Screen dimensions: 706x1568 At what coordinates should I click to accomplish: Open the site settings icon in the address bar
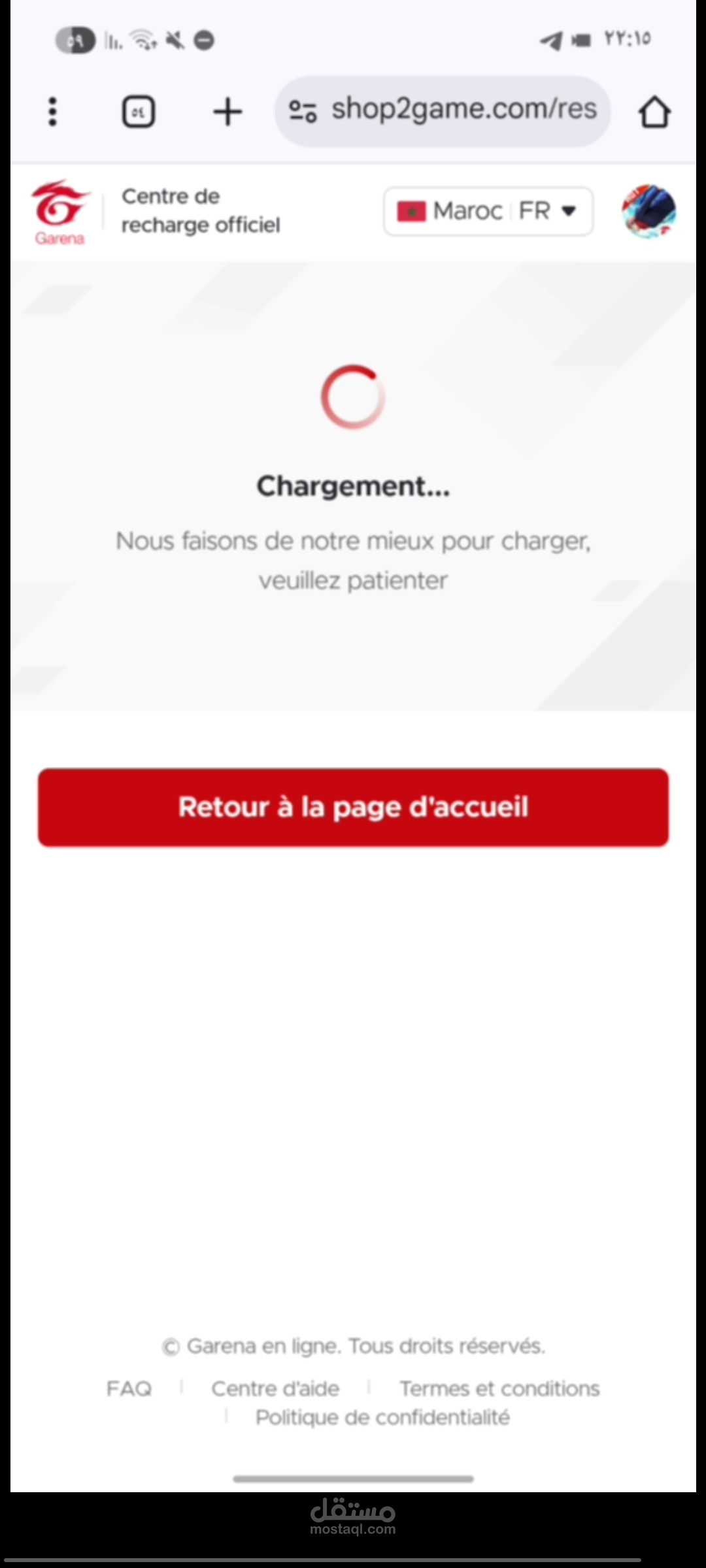tap(303, 111)
